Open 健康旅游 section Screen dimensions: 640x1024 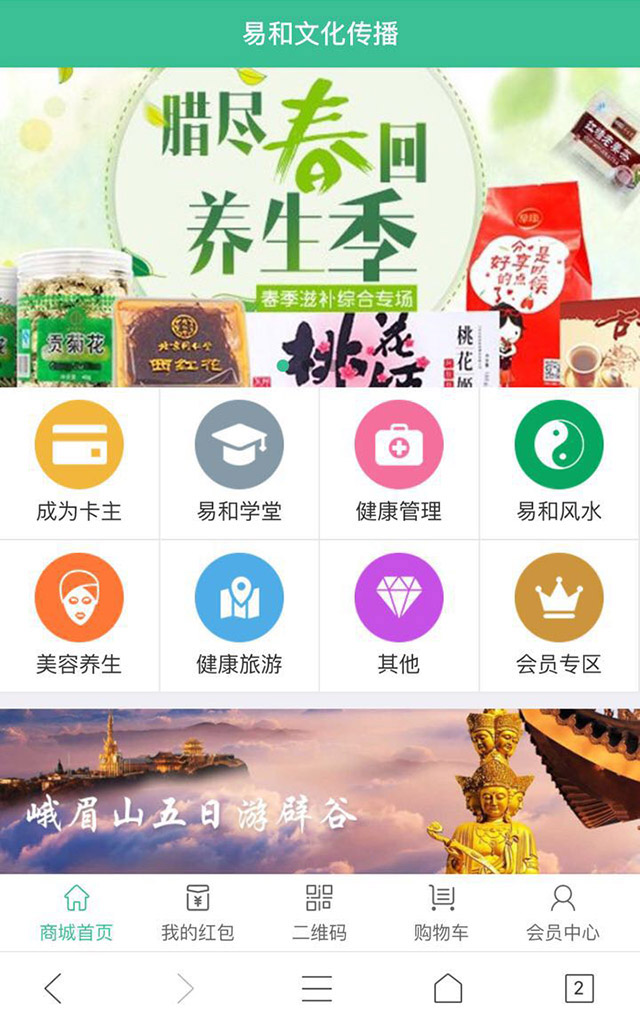239,615
